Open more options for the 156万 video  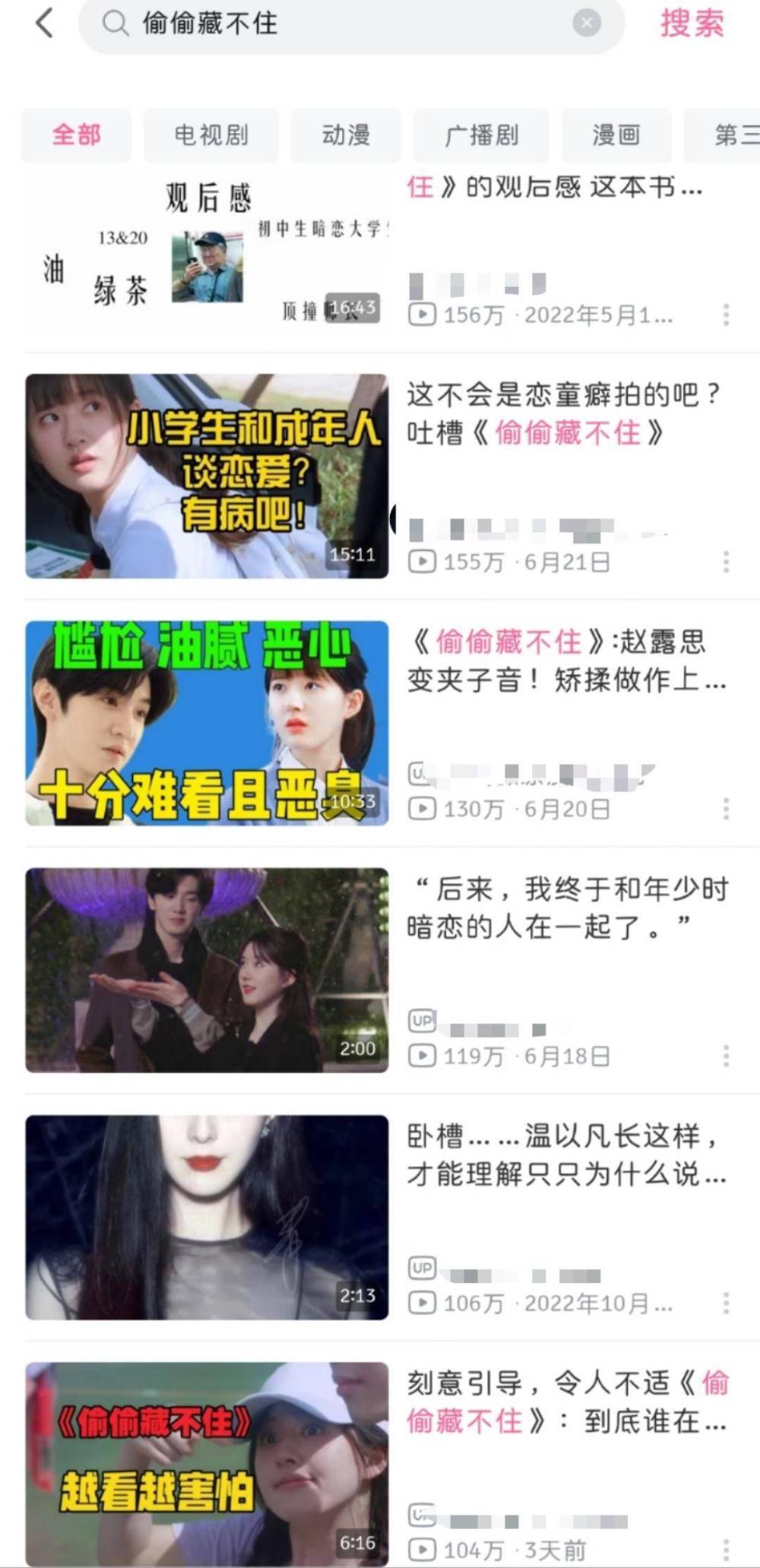coord(726,315)
